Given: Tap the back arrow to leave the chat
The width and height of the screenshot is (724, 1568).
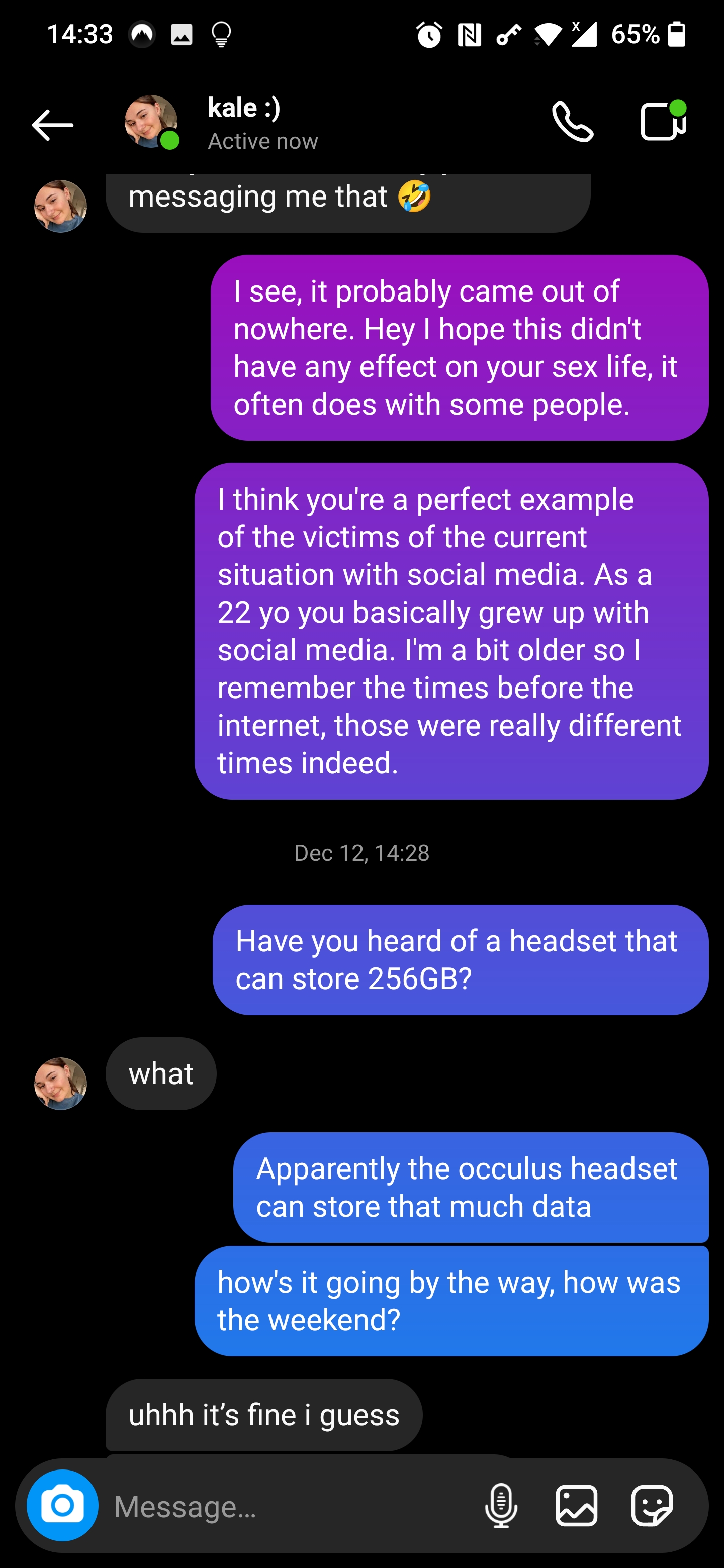Looking at the screenshot, I should (52, 123).
